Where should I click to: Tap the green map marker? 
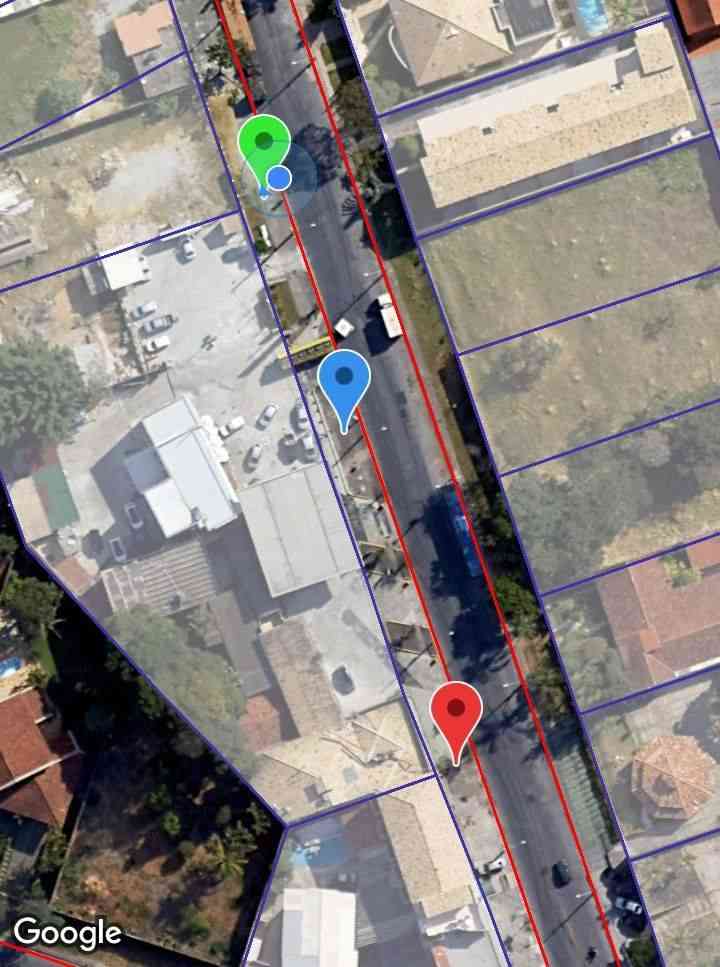(262, 140)
